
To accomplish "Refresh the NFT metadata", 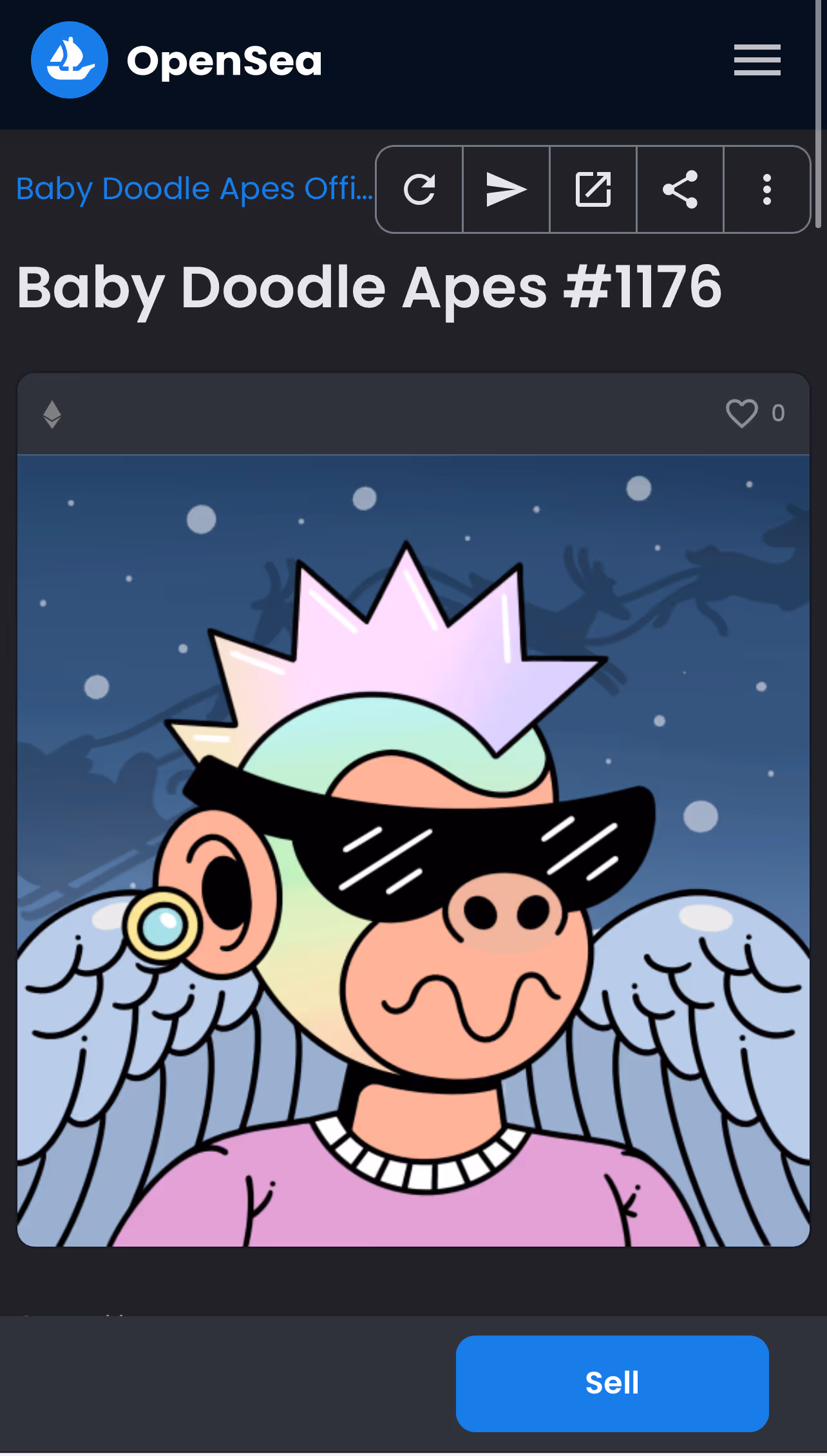I will click(419, 189).
